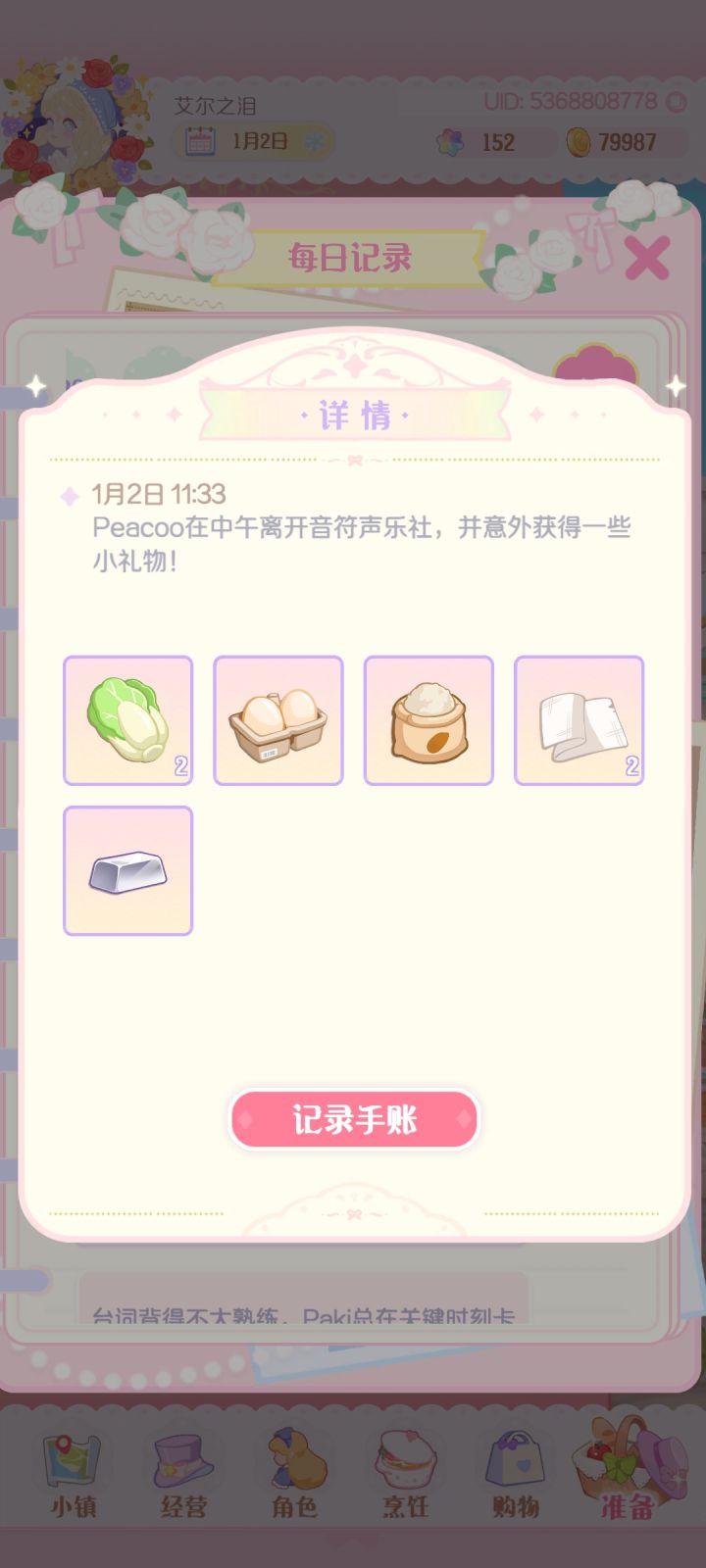Select the cabbage item with quantity 2
Viewport: 706px width, 1568px height.
[x=127, y=720]
